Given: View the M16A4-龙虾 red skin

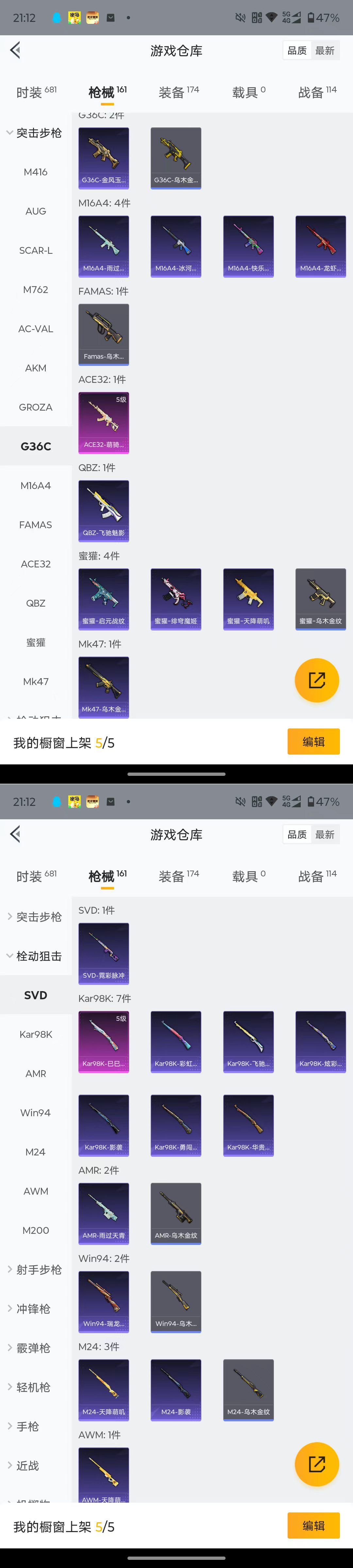Looking at the screenshot, I should click(x=320, y=246).
